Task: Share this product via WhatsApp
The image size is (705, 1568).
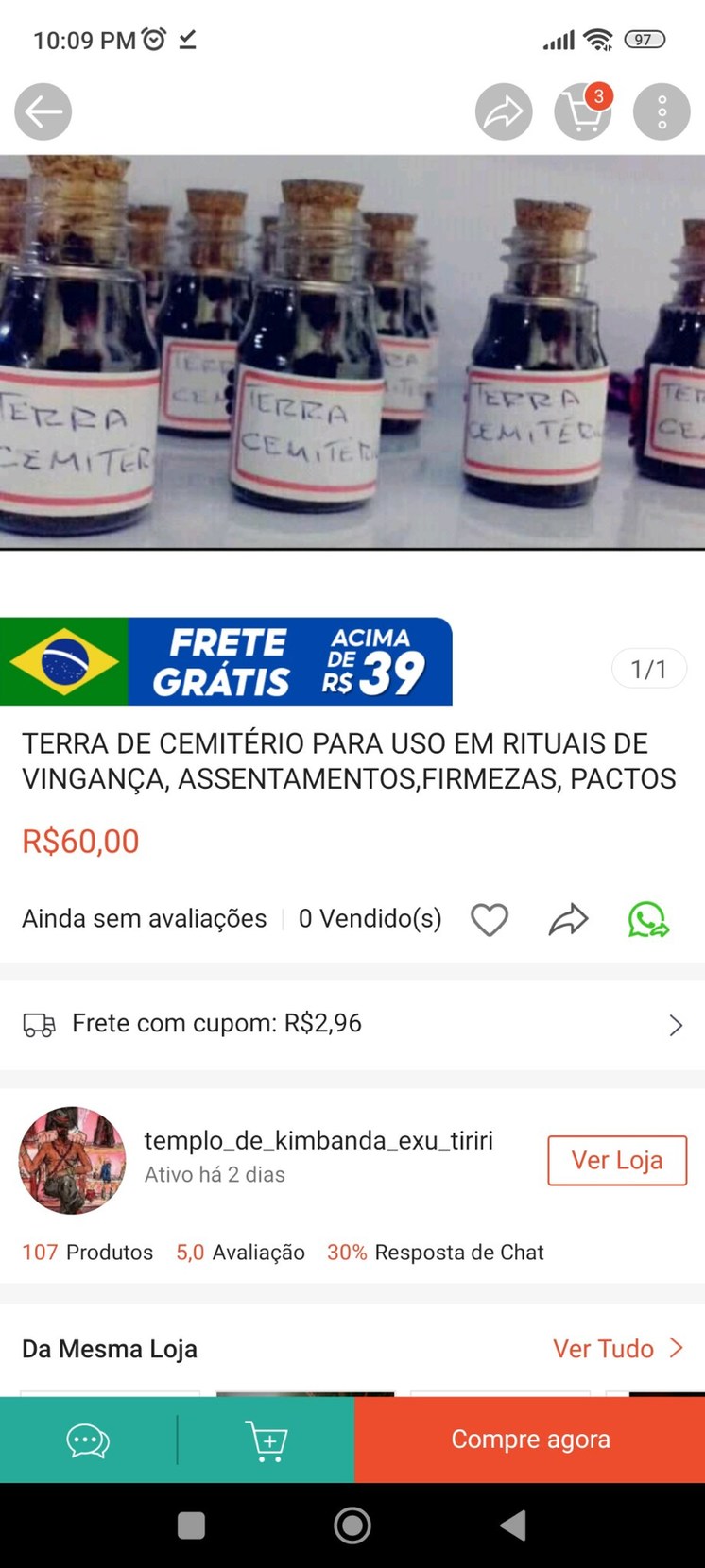Action: click(x=648, y=919)
